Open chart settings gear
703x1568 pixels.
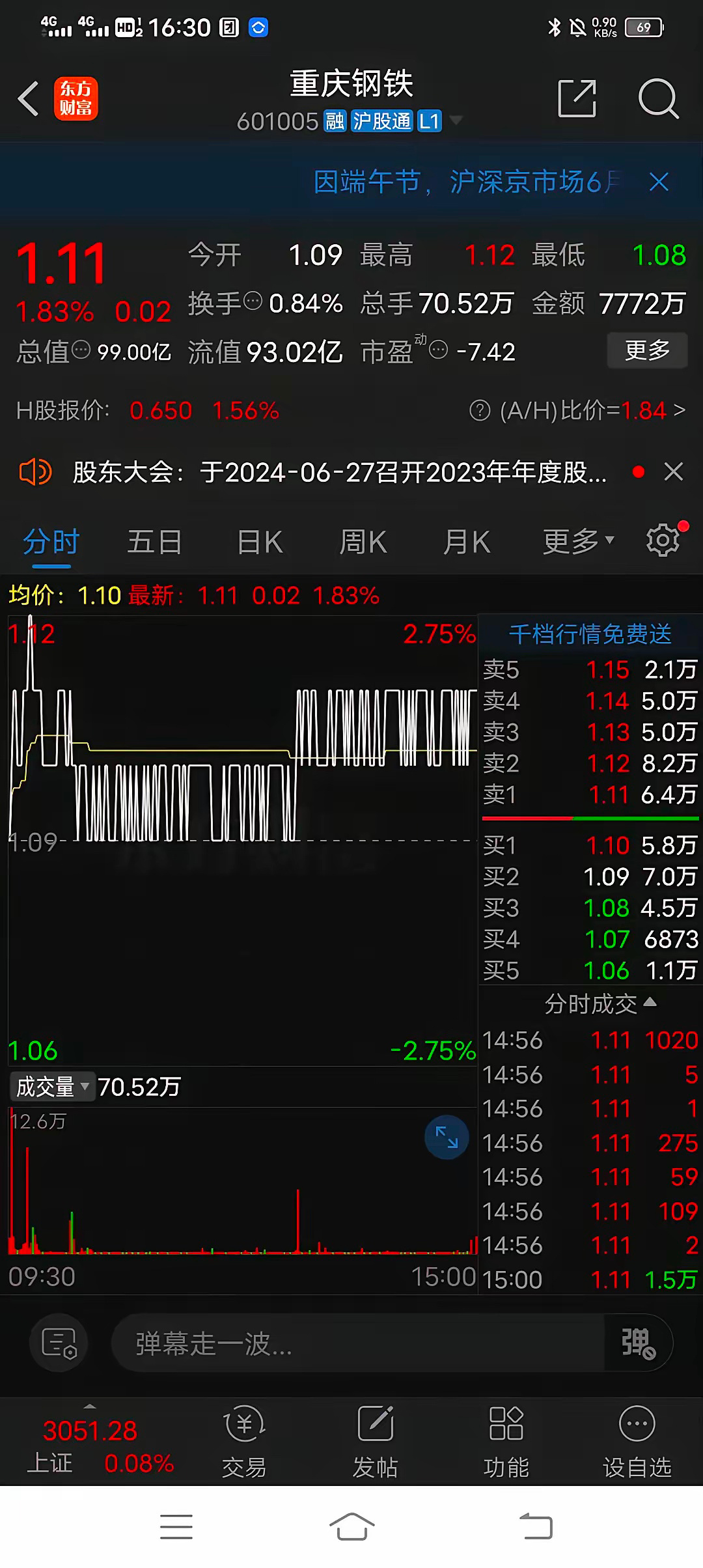click(663, 540)
